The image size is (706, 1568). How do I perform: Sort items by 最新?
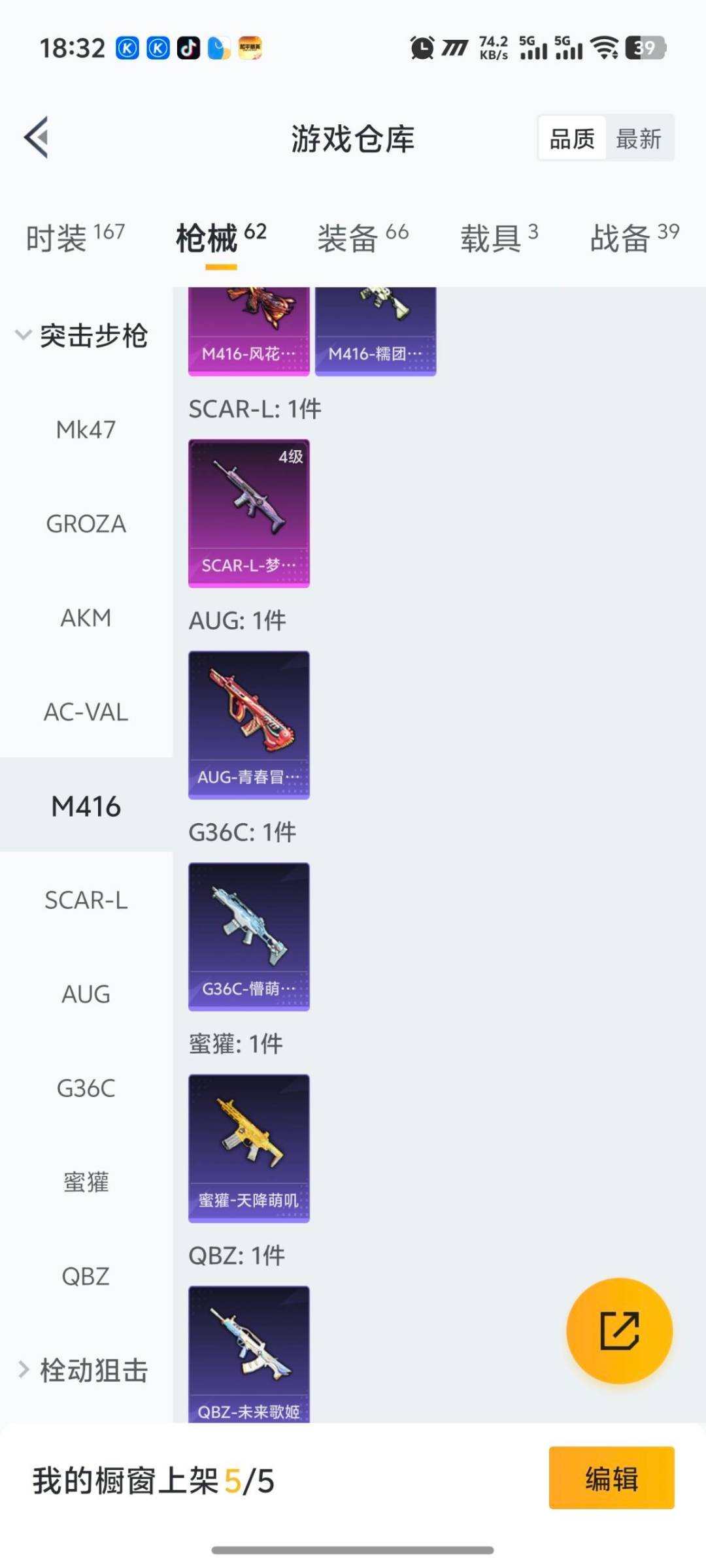click(x=639, y=139)
